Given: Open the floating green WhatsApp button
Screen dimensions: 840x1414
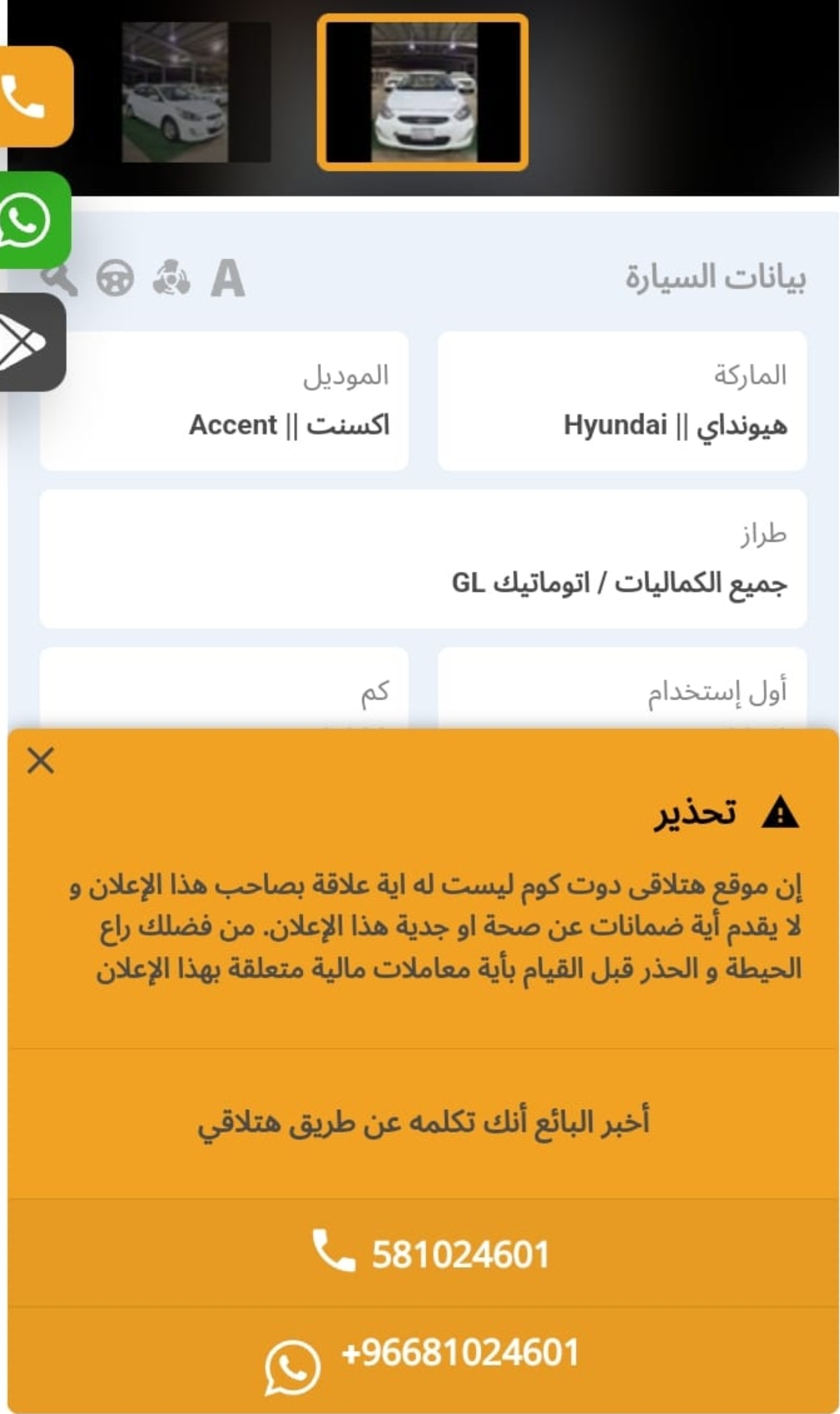Looking at the screenshot, I should (33, 220).
